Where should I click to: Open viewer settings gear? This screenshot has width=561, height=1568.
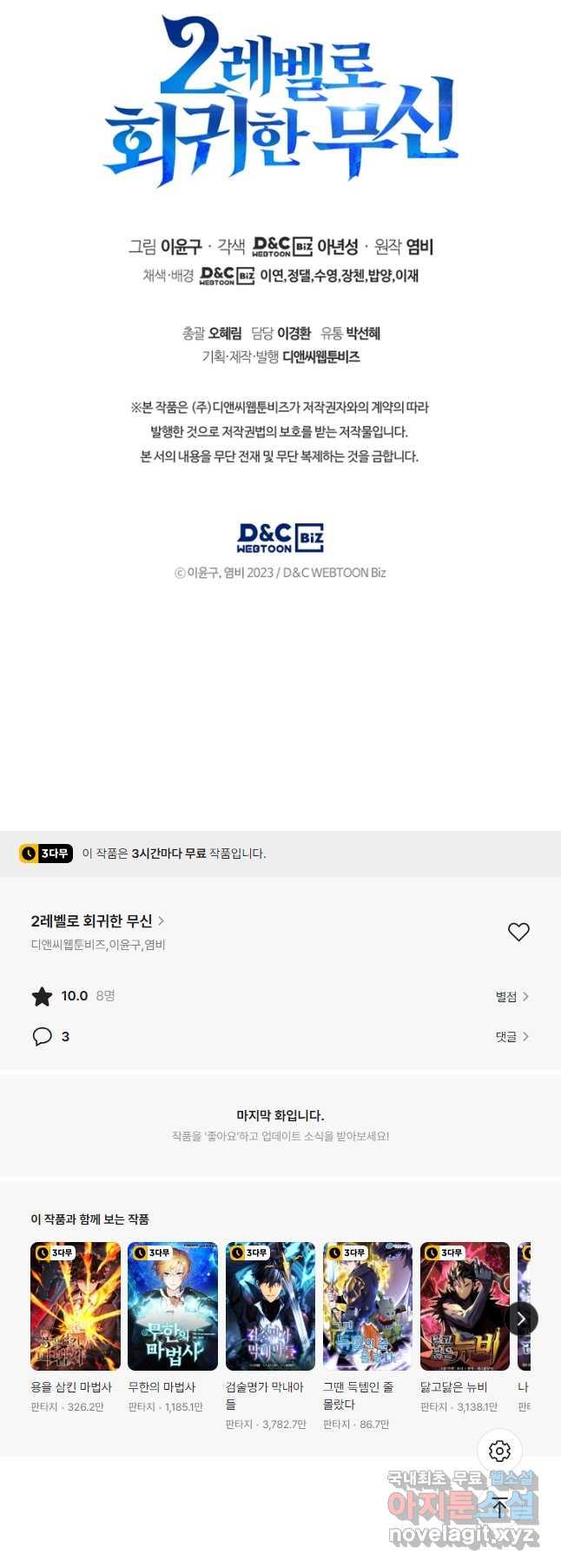pos(499,1450)
